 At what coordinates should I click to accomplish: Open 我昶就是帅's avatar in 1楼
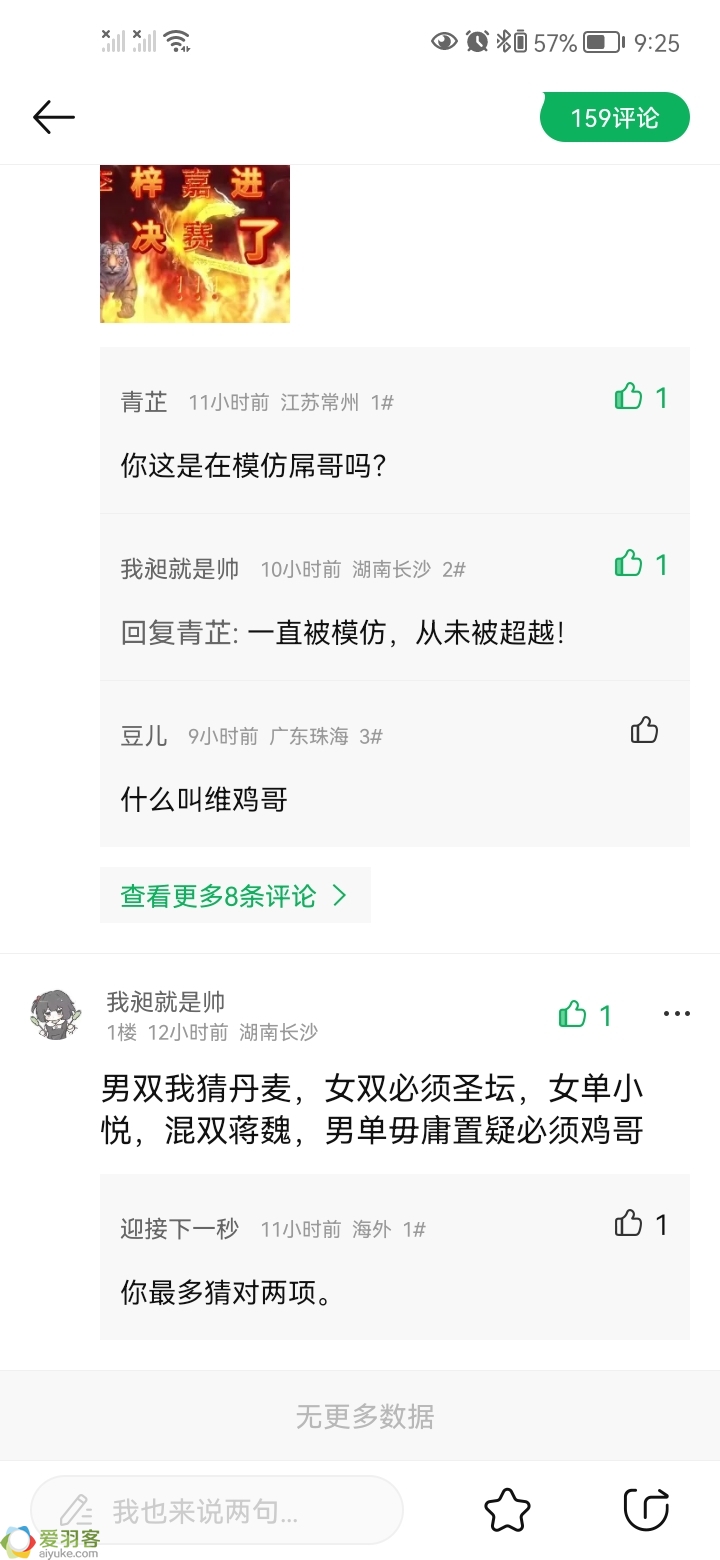click(x=55, y=1015)
